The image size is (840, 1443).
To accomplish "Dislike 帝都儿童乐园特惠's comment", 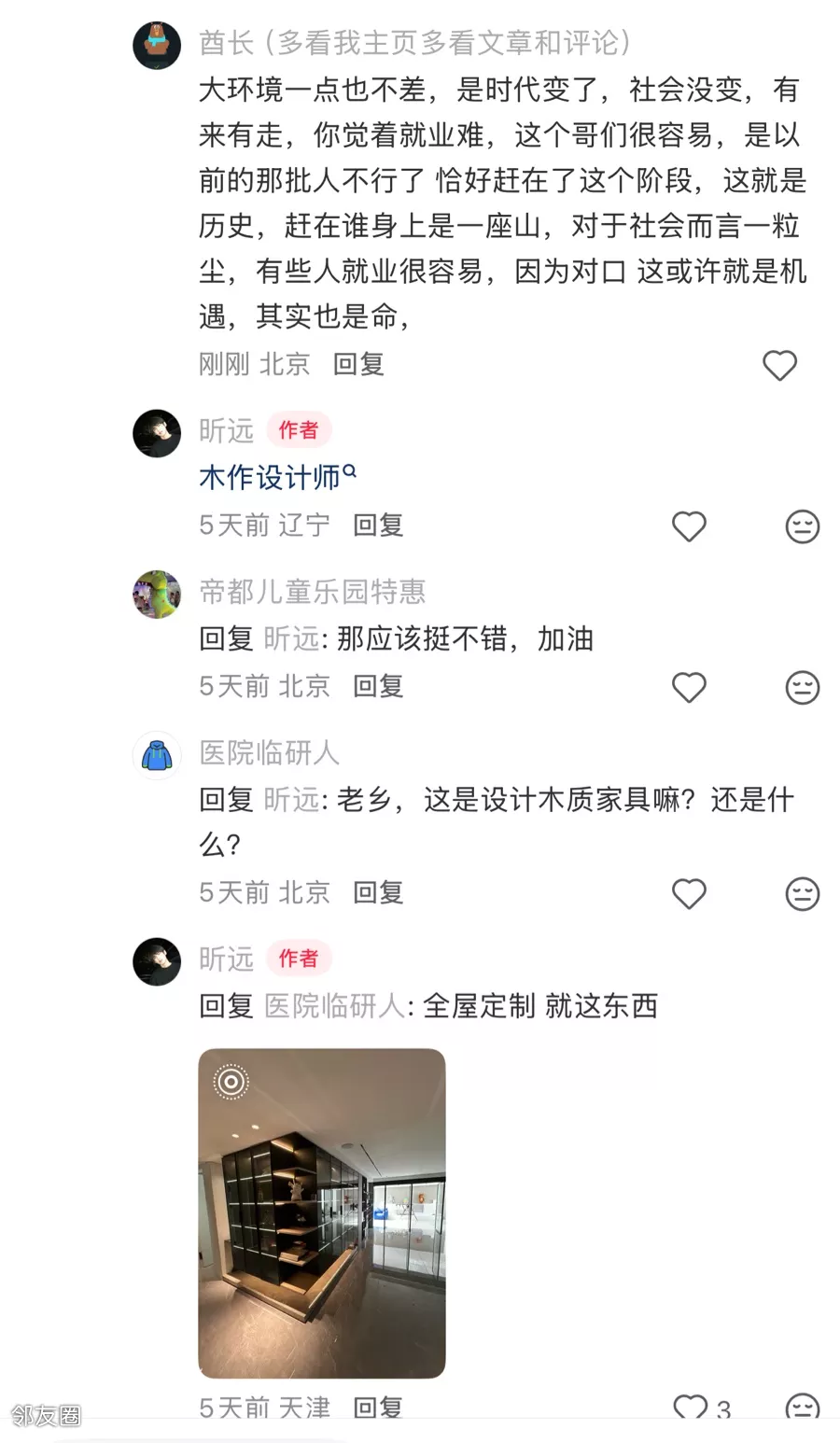I will 802,688.
